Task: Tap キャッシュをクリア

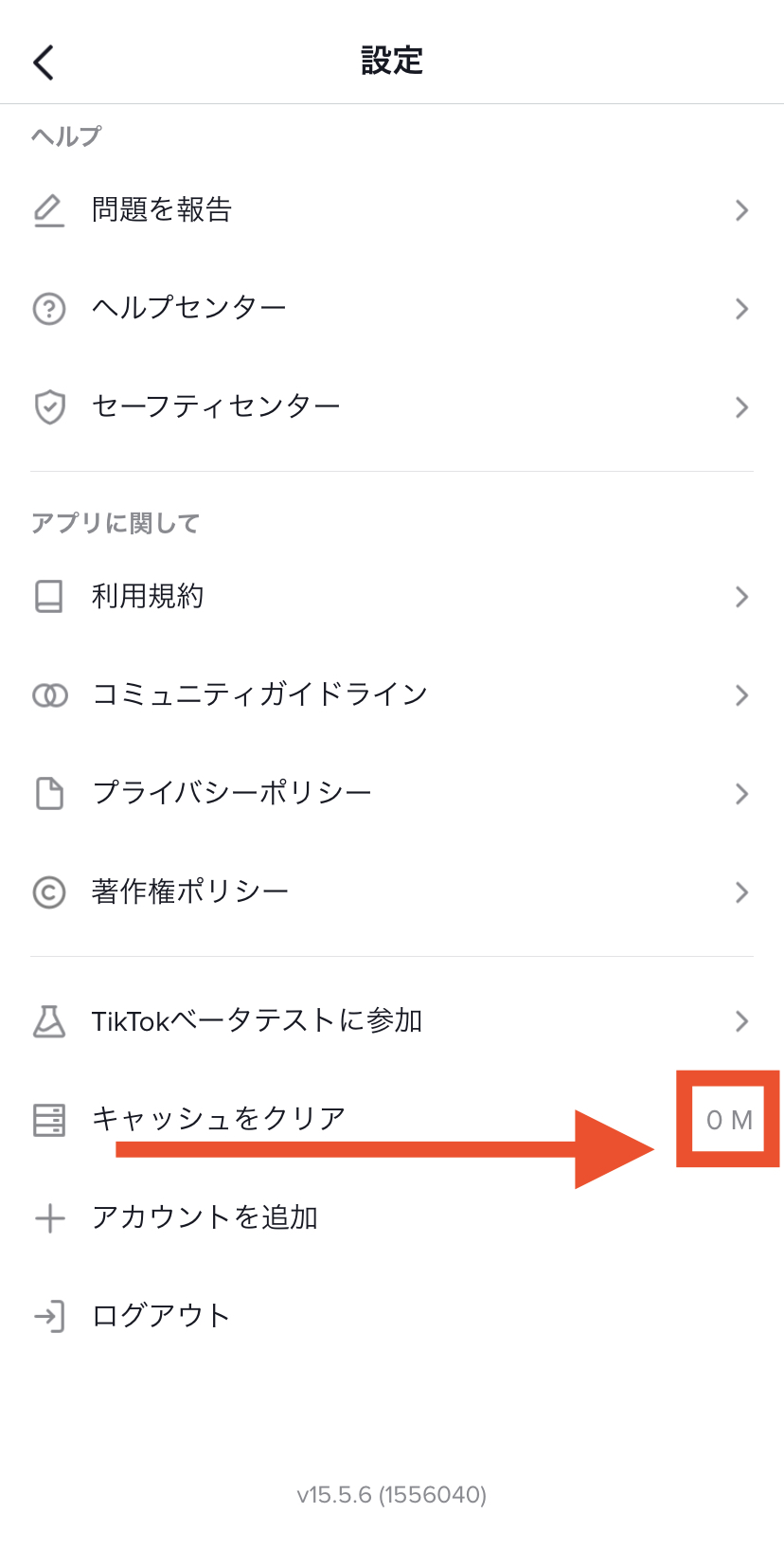Action: 218,1119
